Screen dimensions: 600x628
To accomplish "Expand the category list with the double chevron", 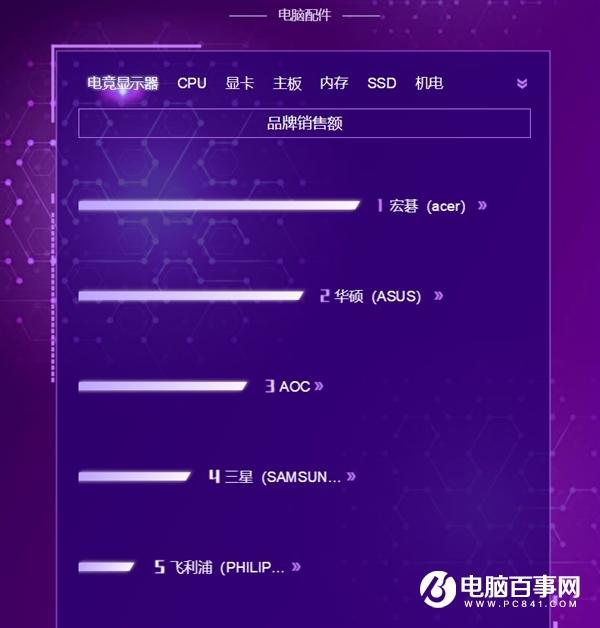I will click(521, 84).
